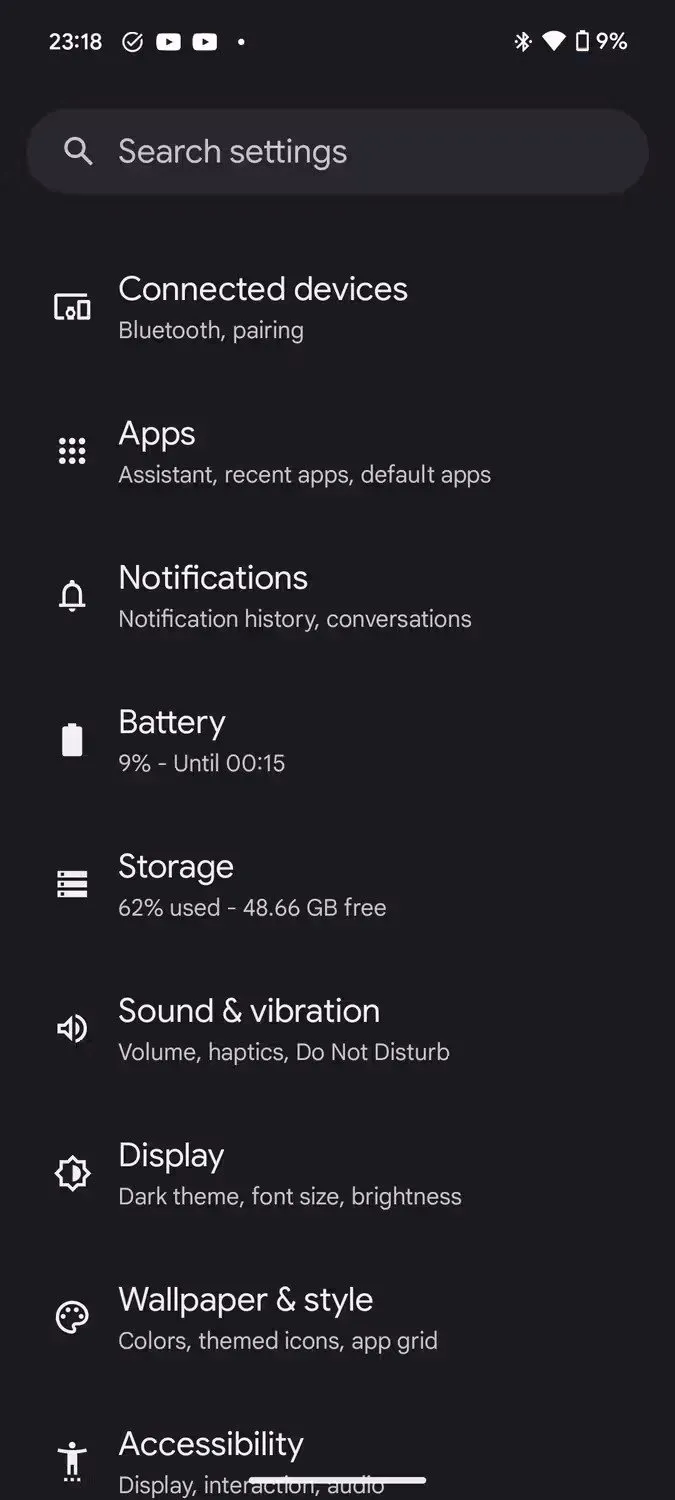Open Sound & vibration settings
675x1500 pixels.
click(x=283, y=1029)
